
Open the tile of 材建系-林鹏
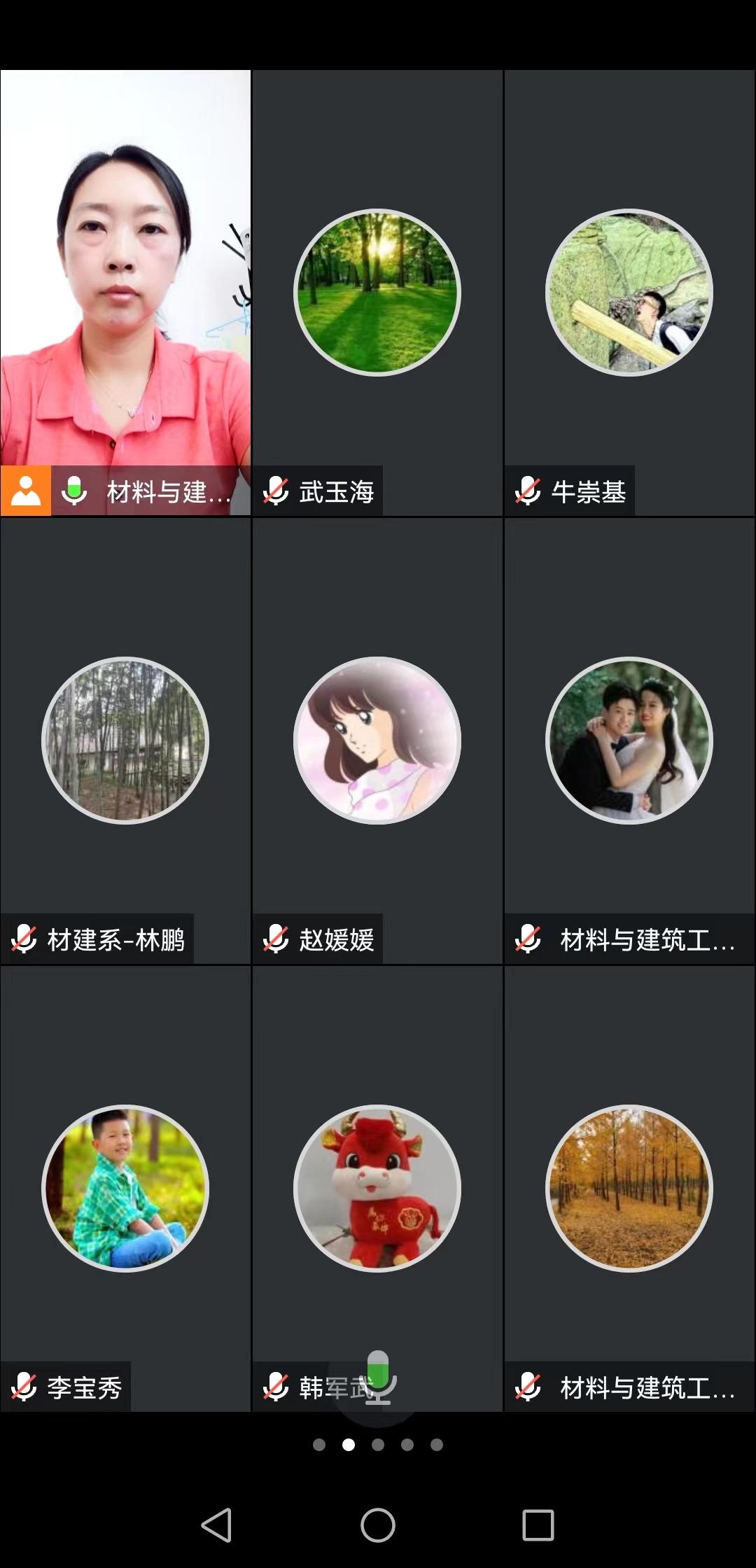tap(126, 741)
